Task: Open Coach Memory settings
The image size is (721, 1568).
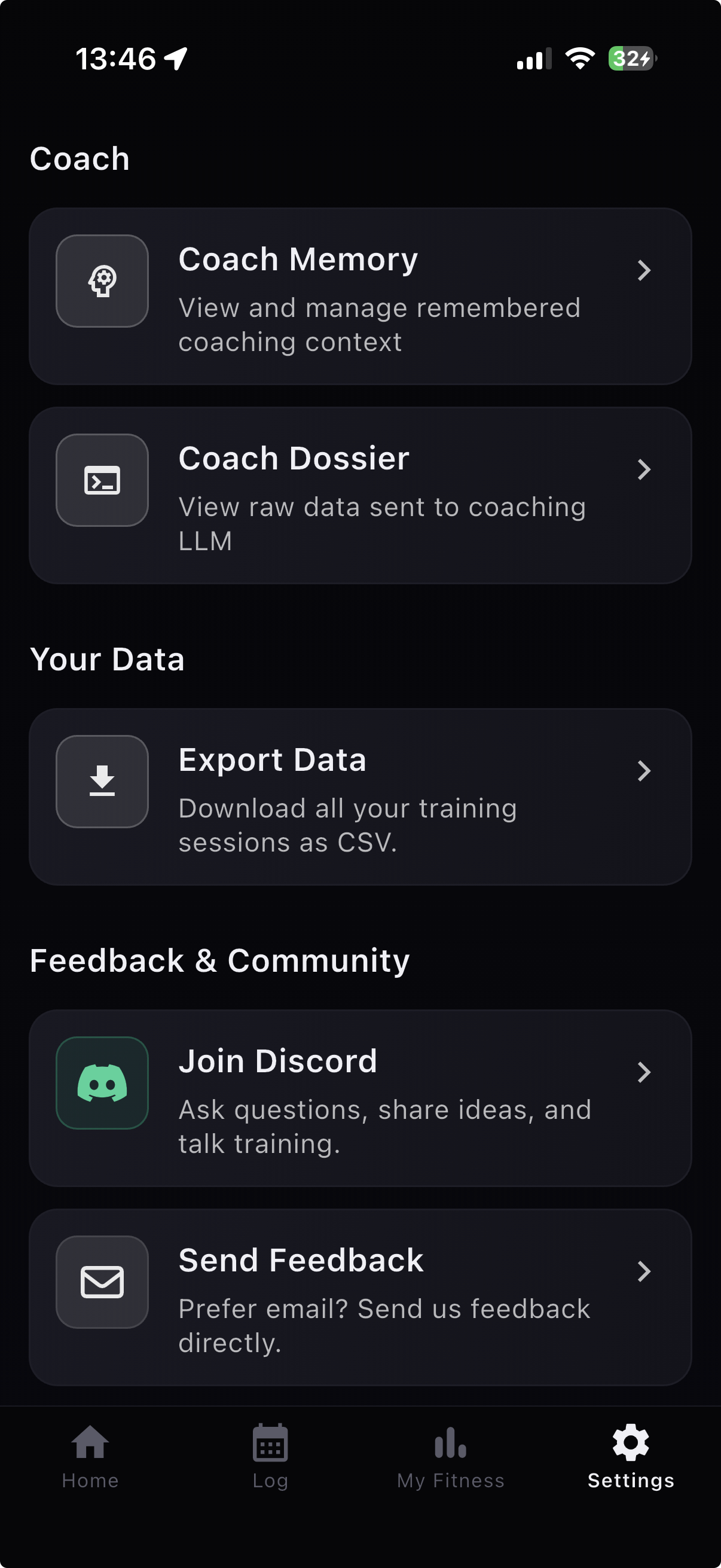Action: pyautogui.click(x=360, y=297)
